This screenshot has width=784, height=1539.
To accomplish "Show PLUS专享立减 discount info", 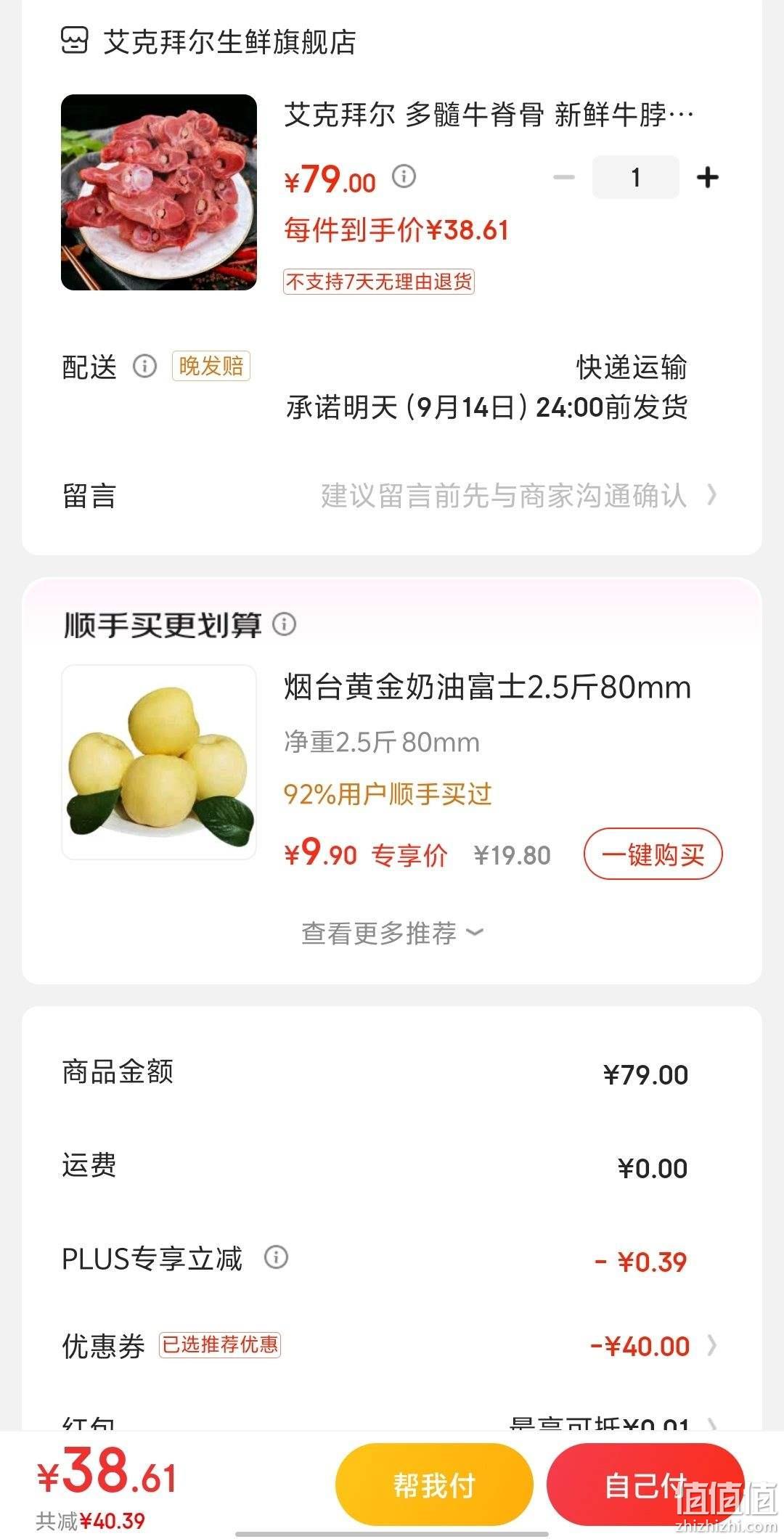I will coord(276,1257).
